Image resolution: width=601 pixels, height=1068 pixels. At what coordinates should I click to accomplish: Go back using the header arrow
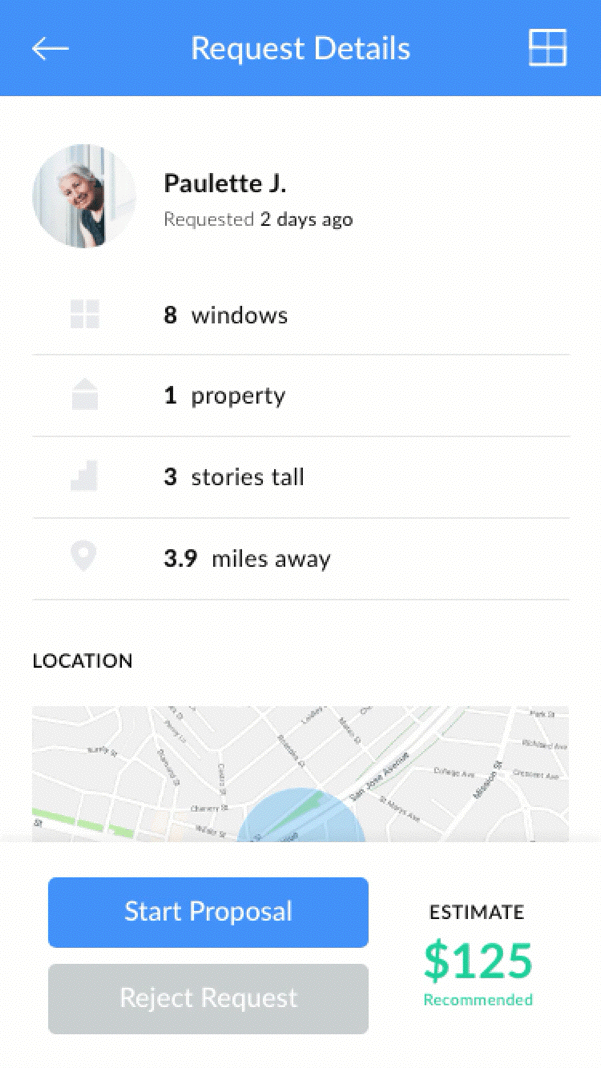(50, 48)
